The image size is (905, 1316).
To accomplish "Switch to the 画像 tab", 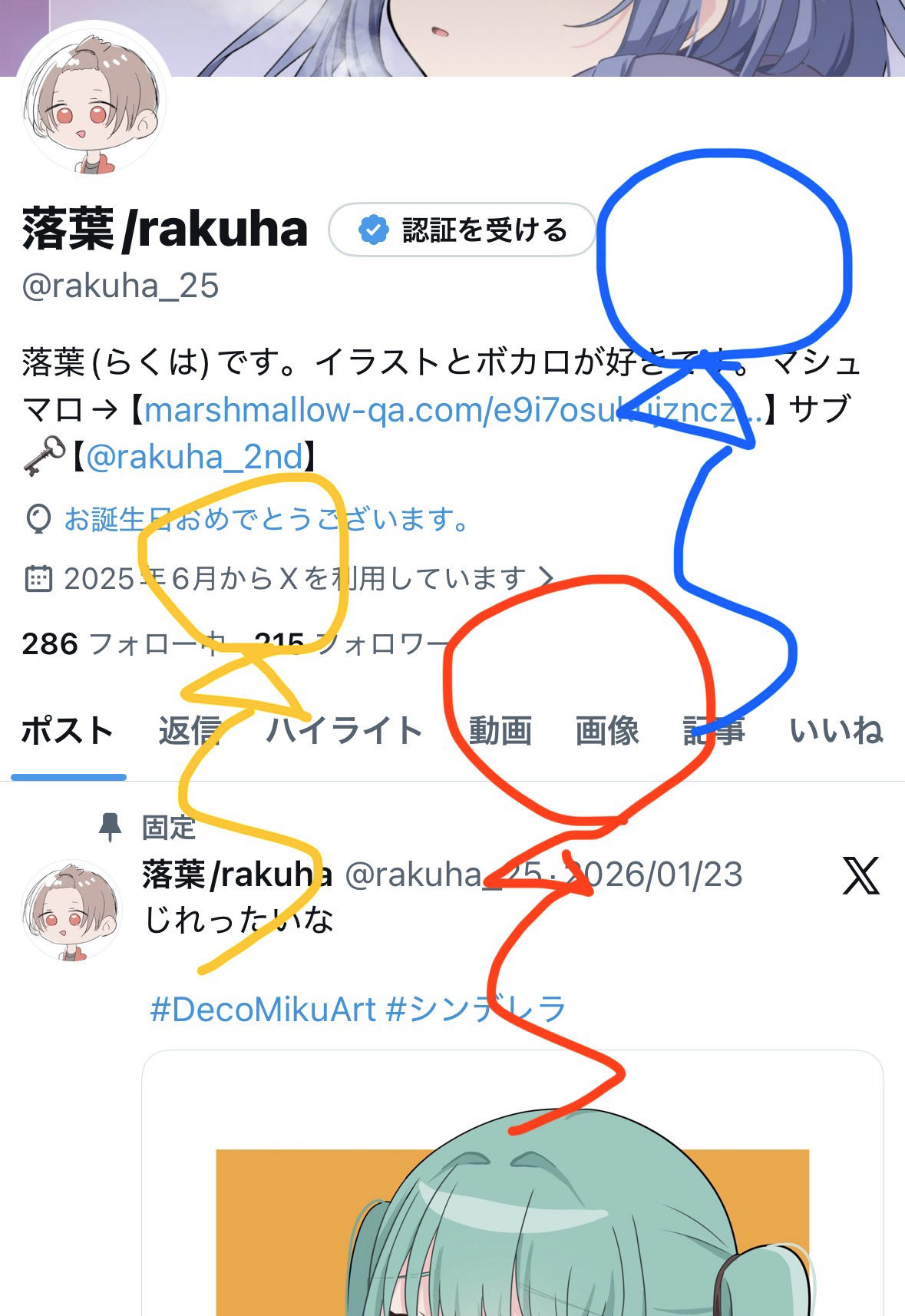I will (607, 731).
